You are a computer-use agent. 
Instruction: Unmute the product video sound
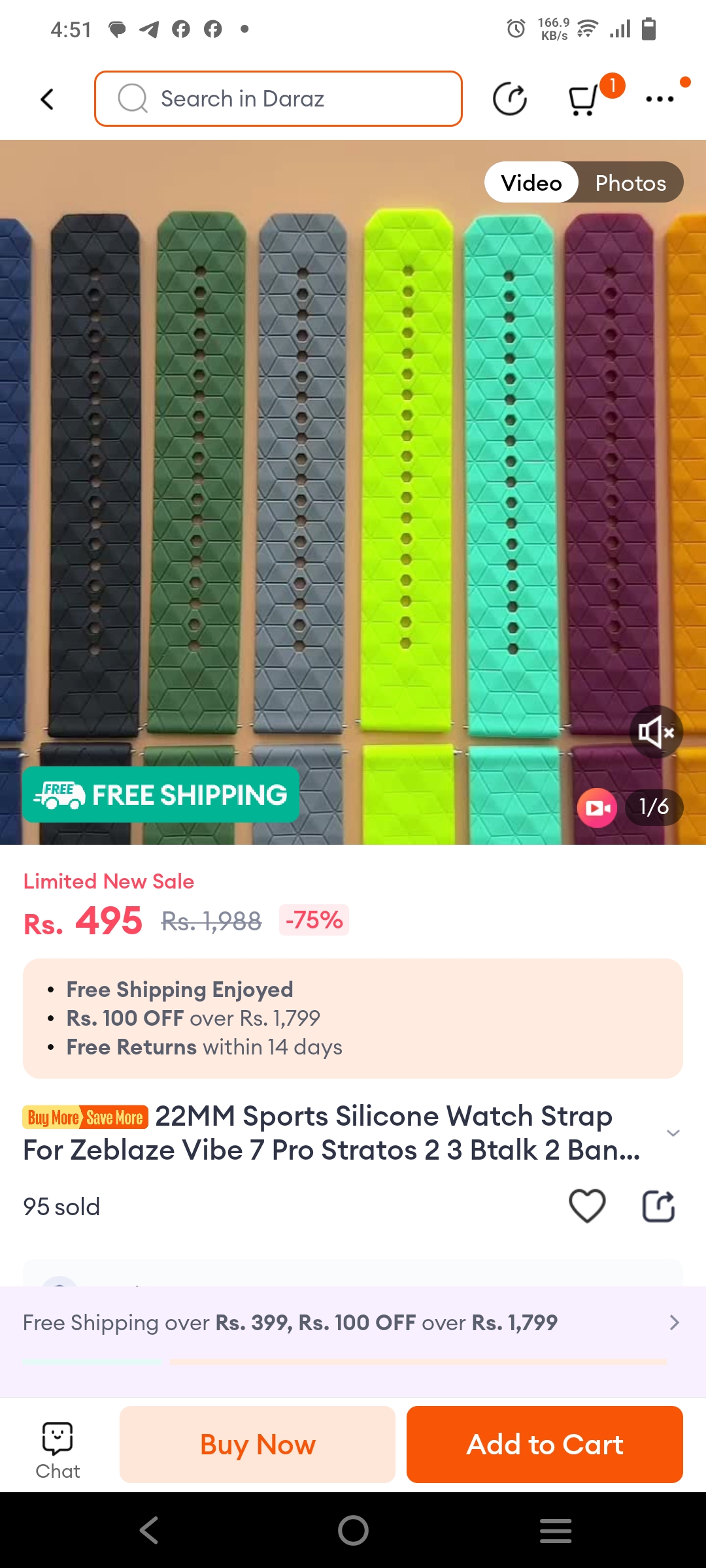pyautogui.click(x=656, y=732)
